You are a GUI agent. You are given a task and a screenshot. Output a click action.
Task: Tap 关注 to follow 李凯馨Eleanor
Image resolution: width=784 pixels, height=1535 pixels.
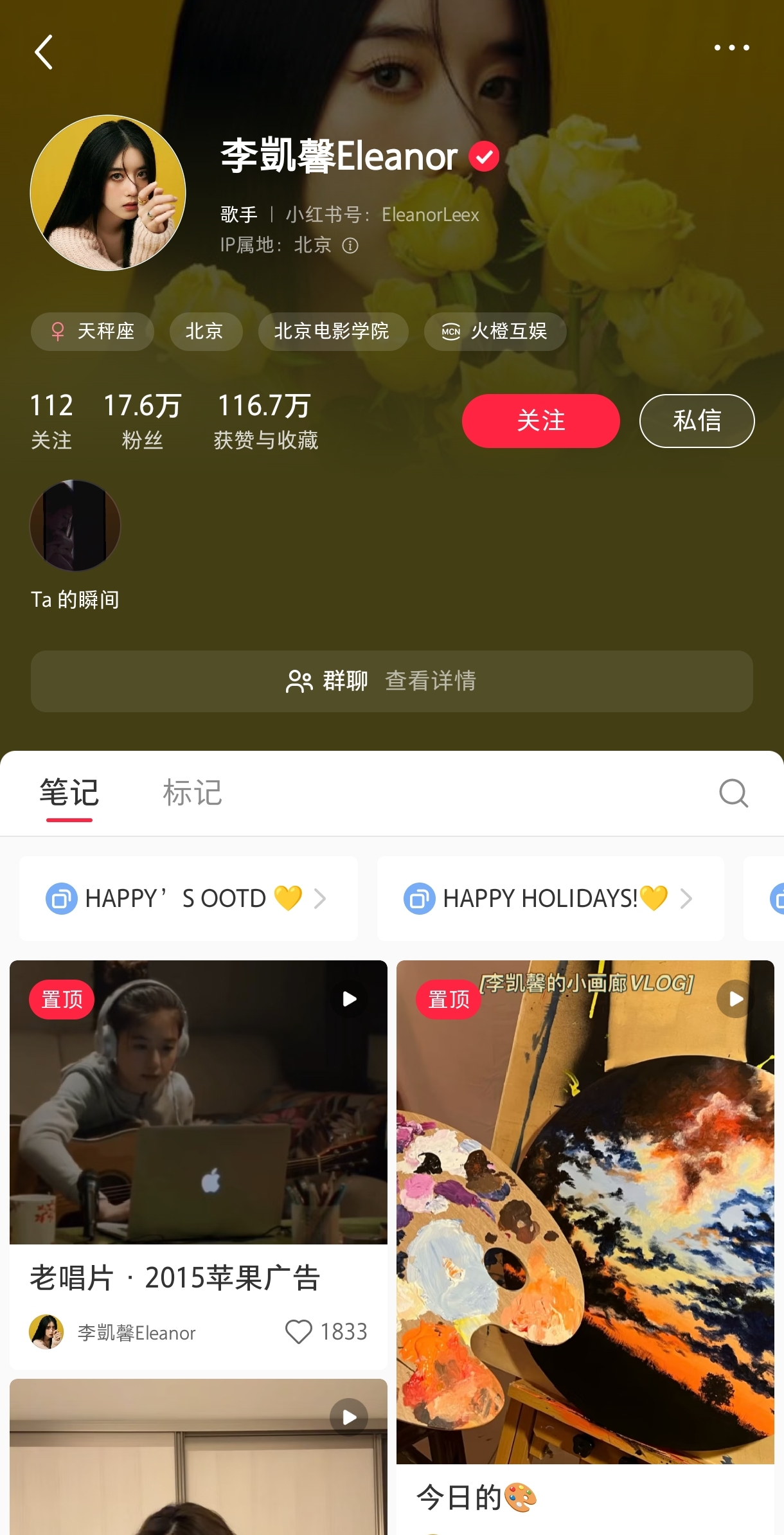540,421
